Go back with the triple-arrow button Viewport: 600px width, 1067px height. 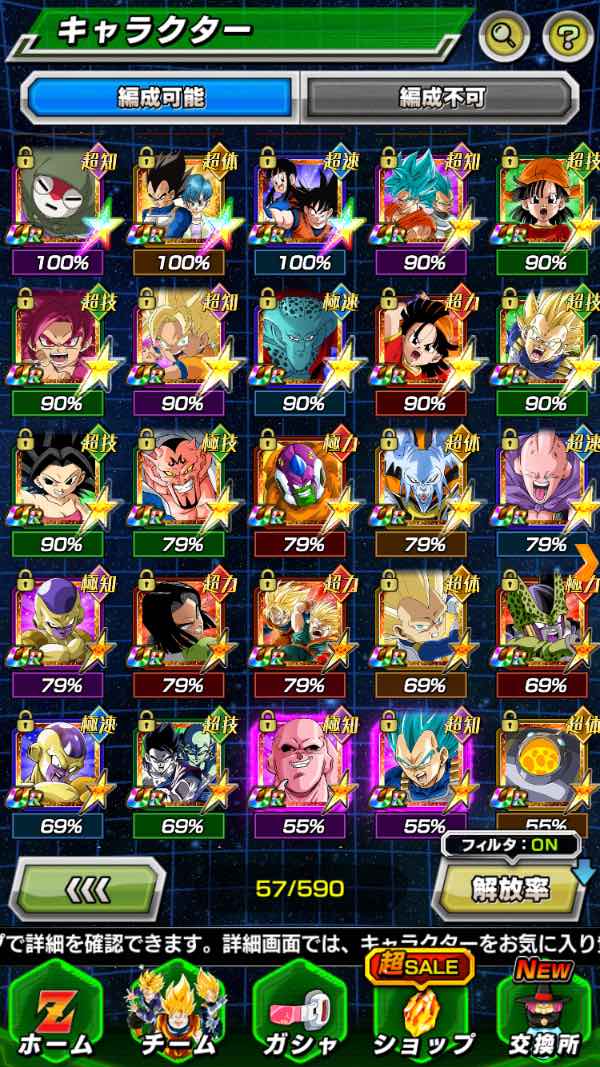click(87, 889)
